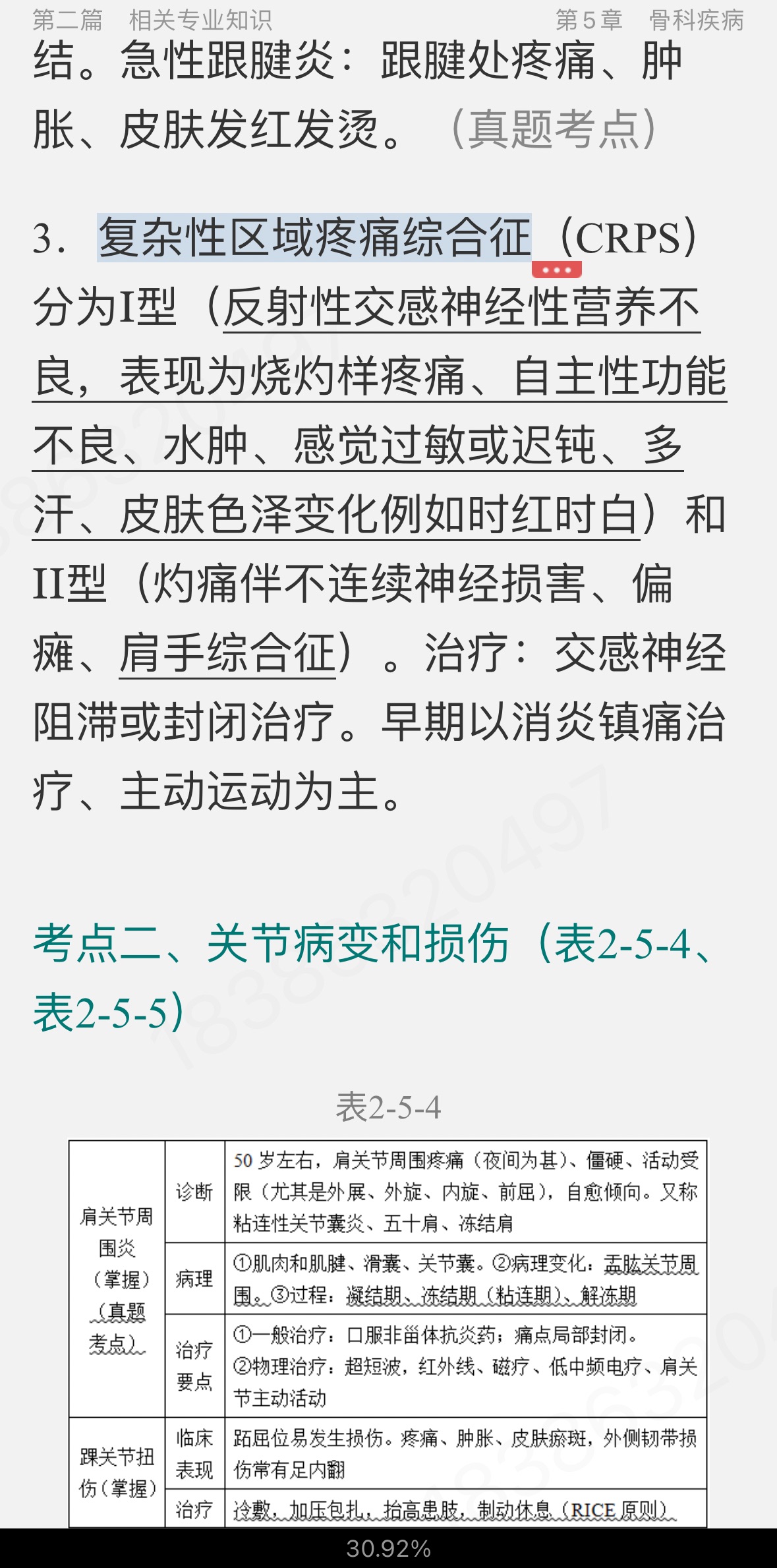The image size is (777, 1568).
Task: Open the red note bubble after the highlighted text
Action: coord(557,270)
